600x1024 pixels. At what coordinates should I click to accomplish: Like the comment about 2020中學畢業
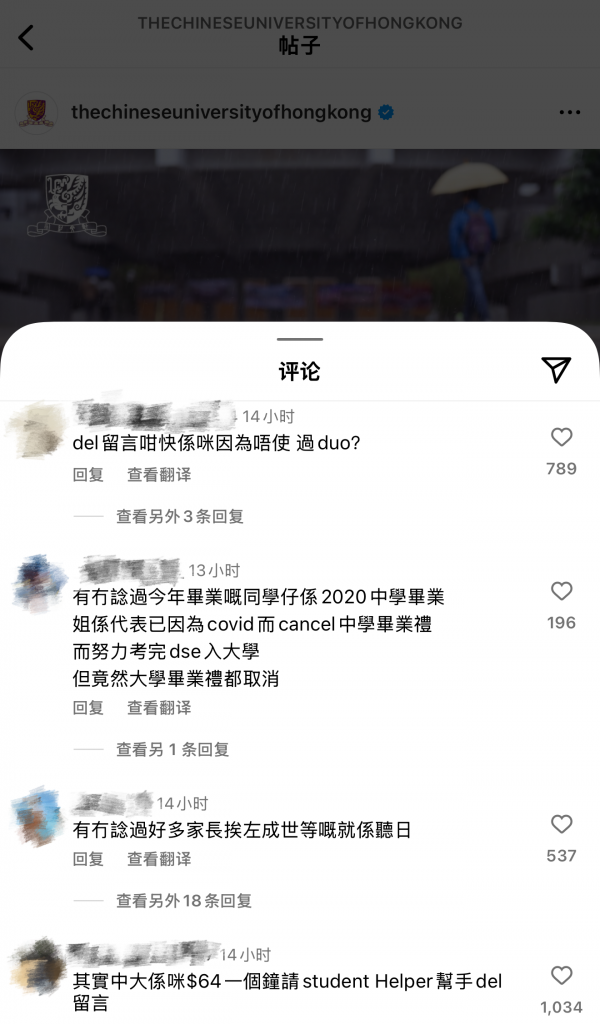(x=561, y=591)
